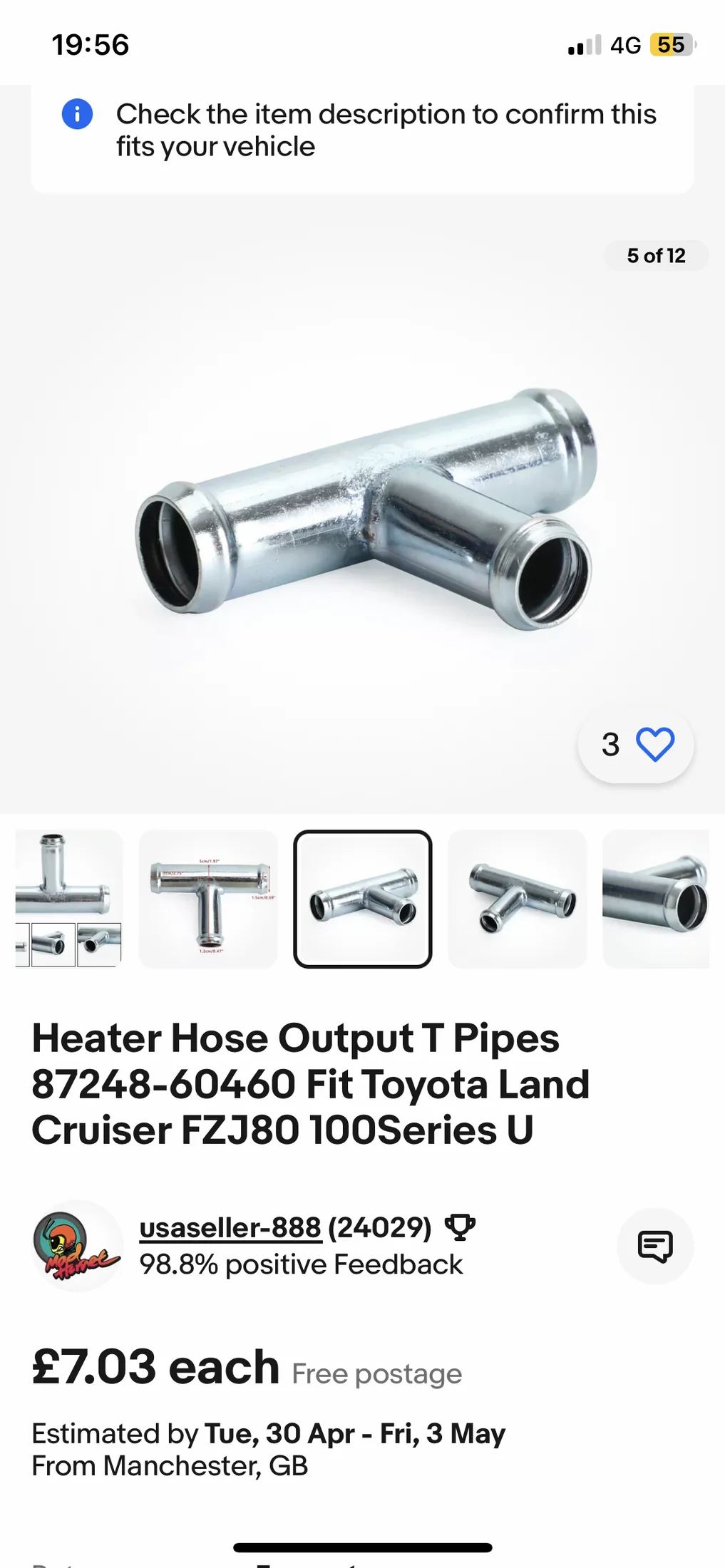Message the seller via chat icon
This screenshot has width=725, height=1568.
point(654,1247)
